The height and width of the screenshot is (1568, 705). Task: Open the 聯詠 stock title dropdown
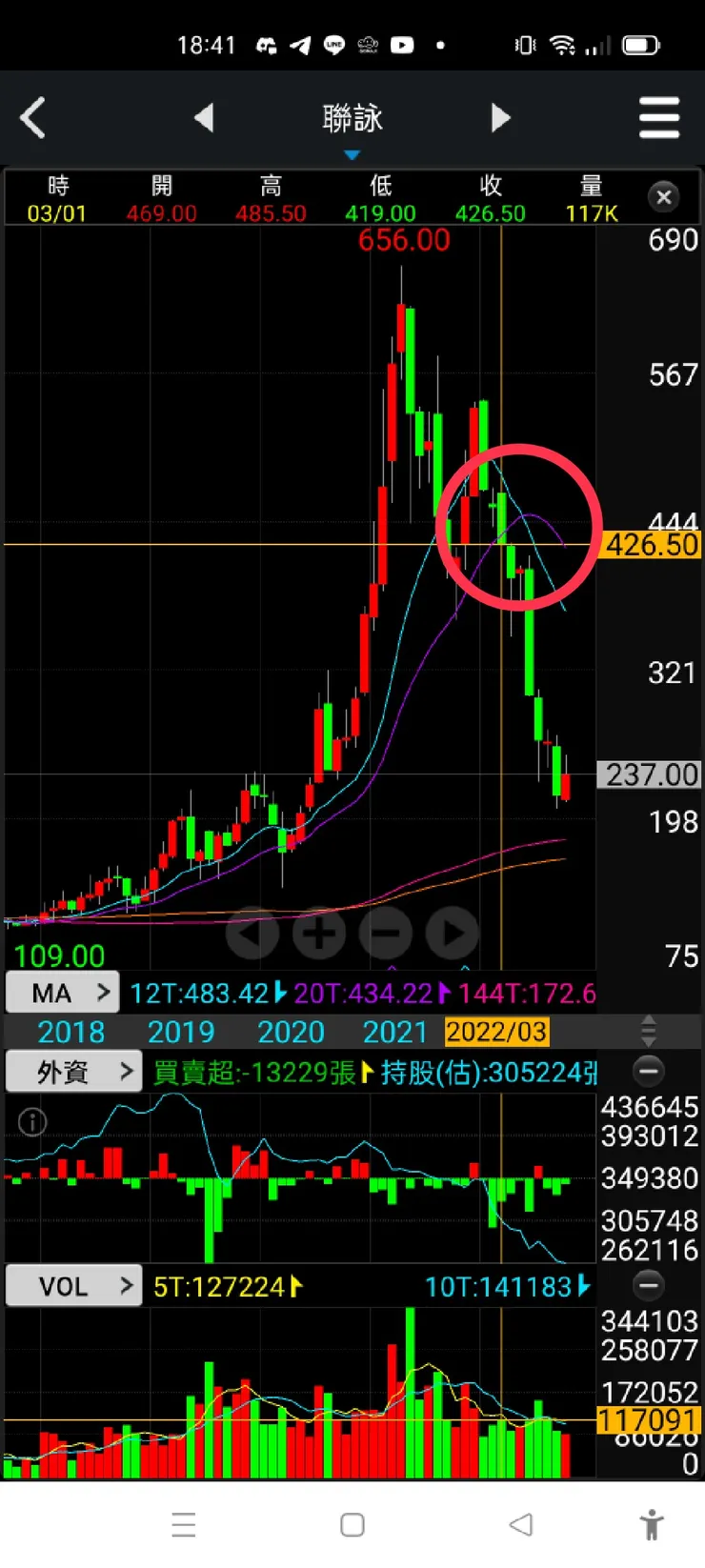(352, 124)
